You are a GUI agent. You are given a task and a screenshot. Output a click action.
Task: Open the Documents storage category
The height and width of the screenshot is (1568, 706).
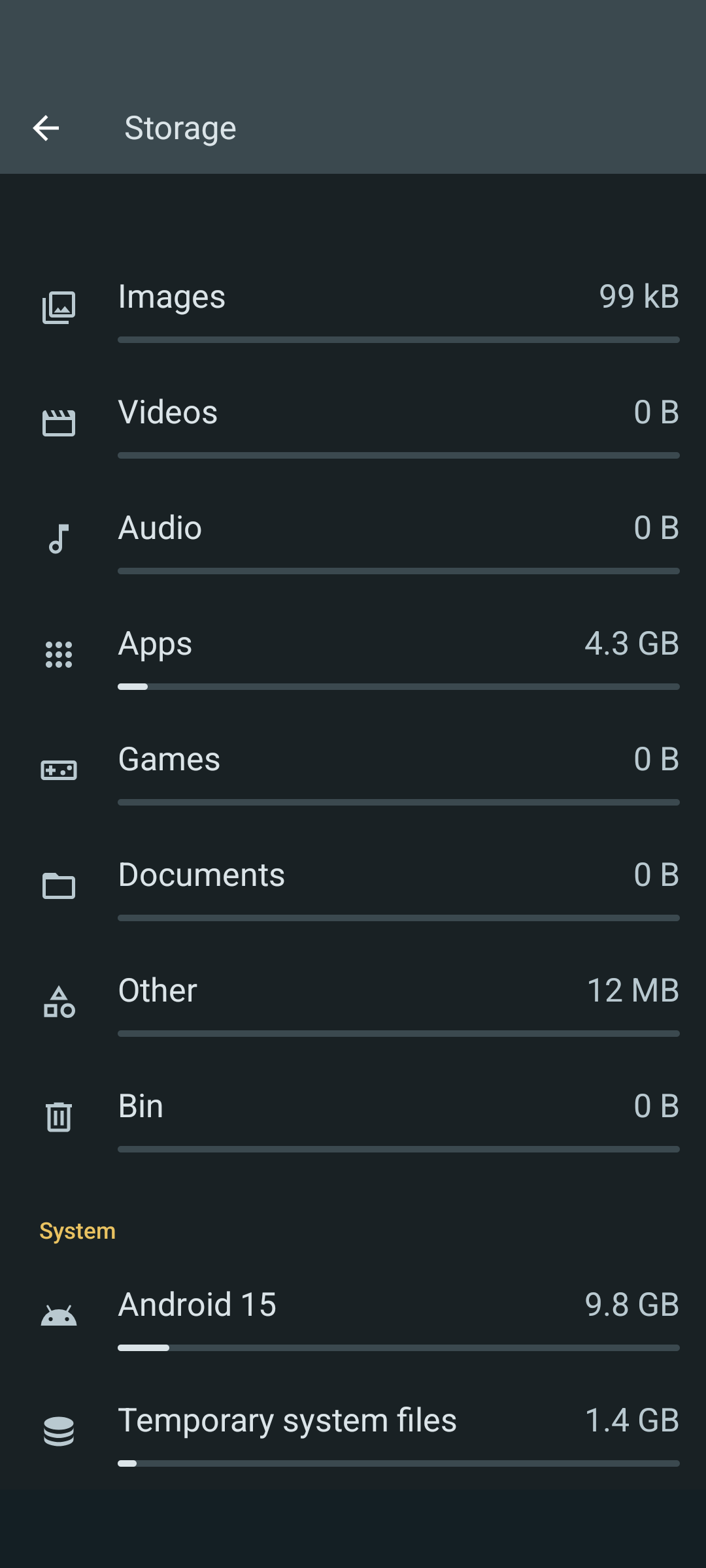[353, 887]
